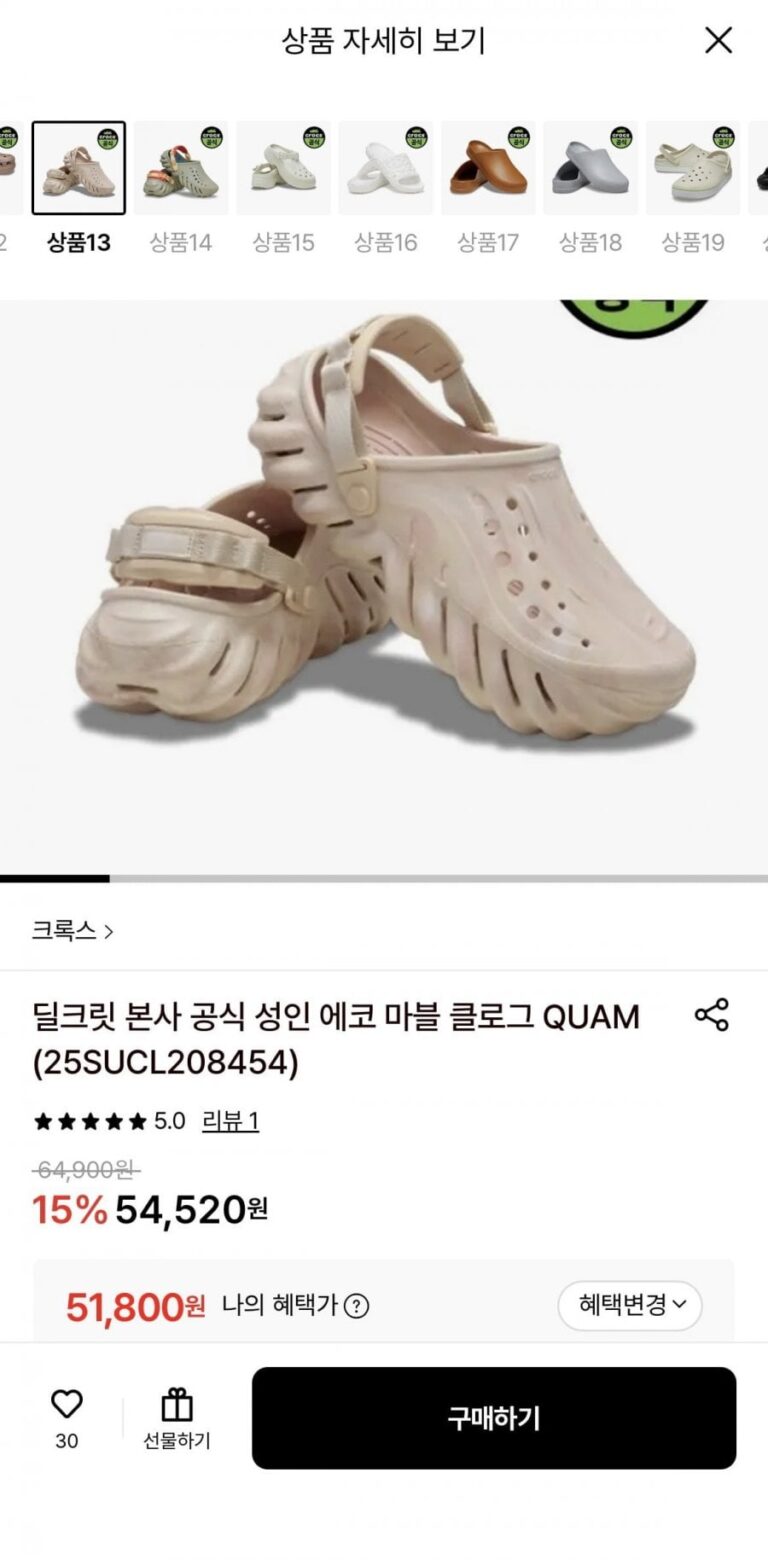Image resolution: width=768 pixels, height=1560 pixels.
Task: Tap 선물하기 to send as gift
Action: pyautogui.click(x=177, y=1418)
